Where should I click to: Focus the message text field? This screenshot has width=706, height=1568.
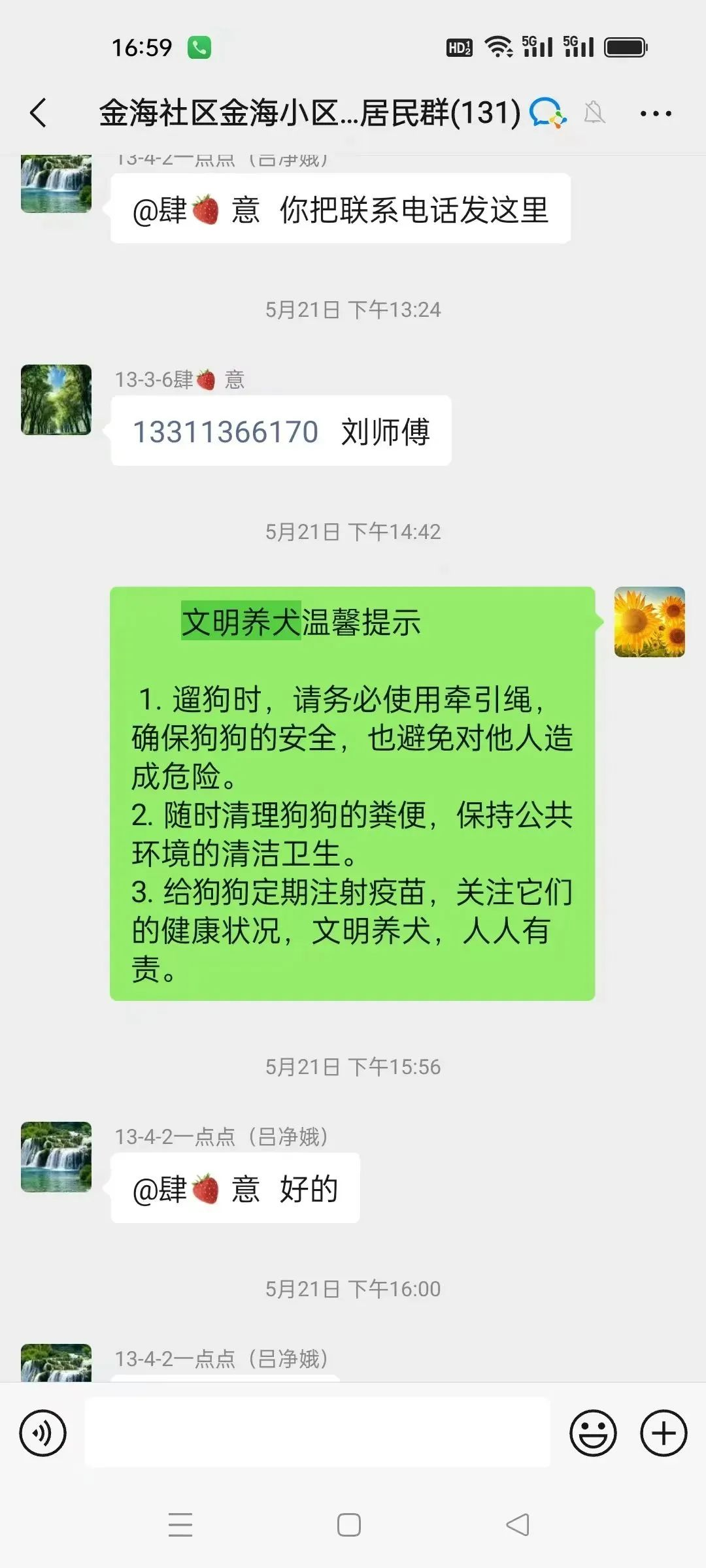[x=318, y=1432]
